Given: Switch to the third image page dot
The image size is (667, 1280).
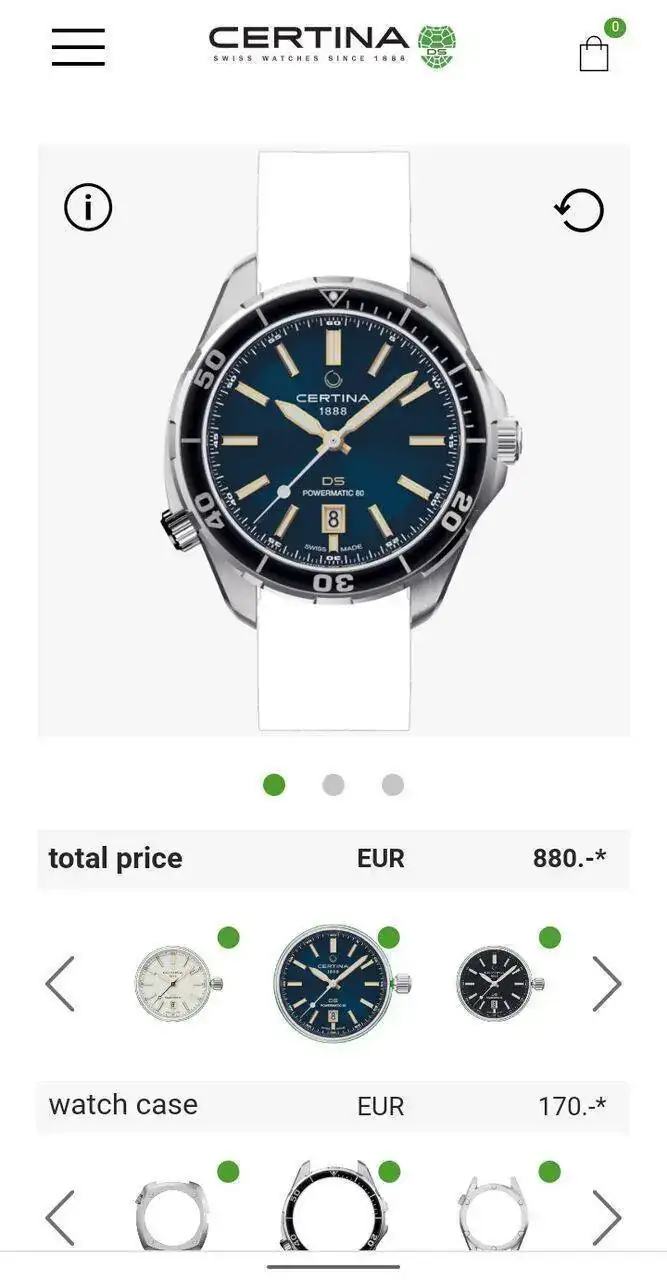Looking at the screenshot, I should click(393, 785).
